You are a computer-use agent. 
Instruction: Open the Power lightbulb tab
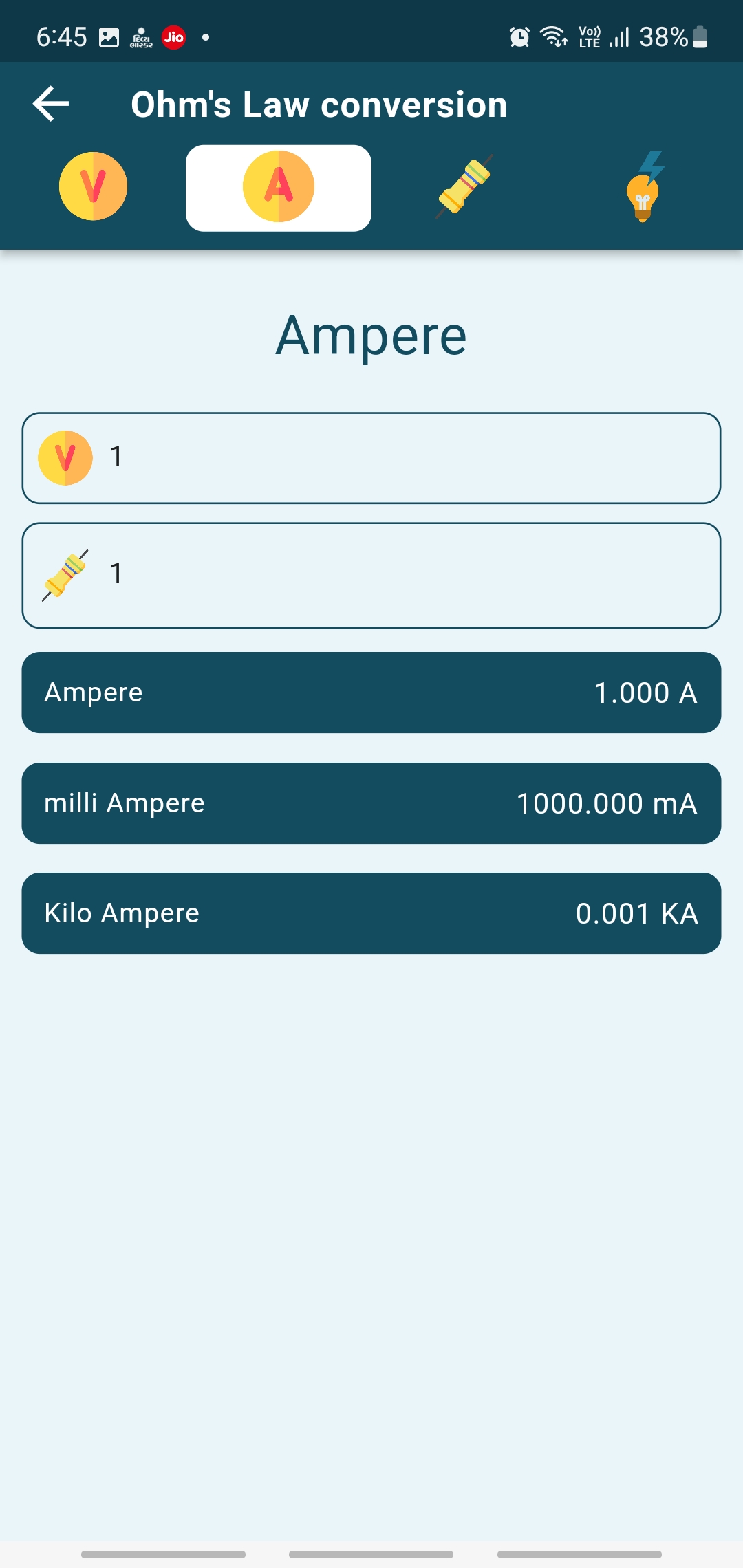tap(644, 186)
